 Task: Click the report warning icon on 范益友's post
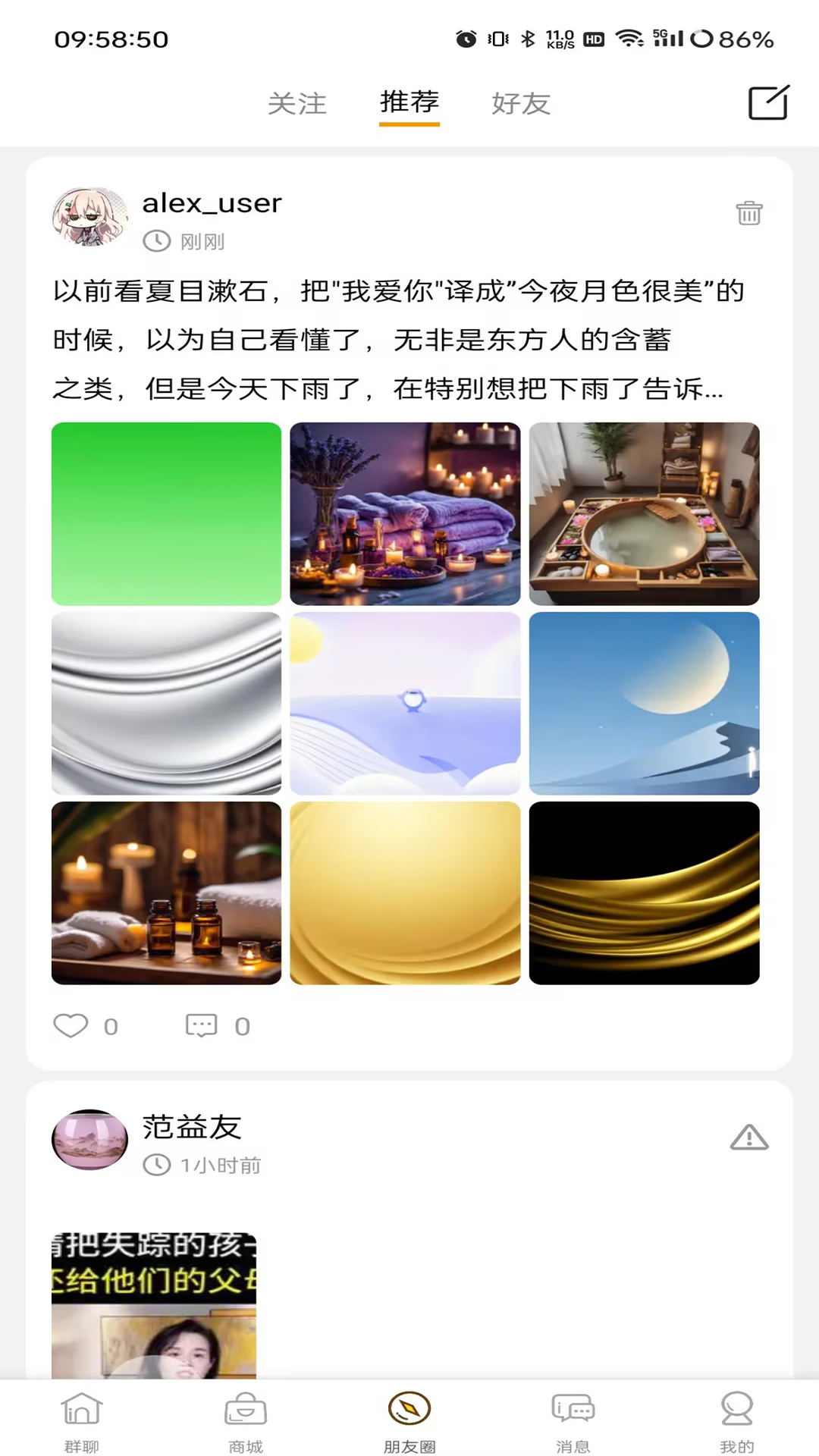749,1138
